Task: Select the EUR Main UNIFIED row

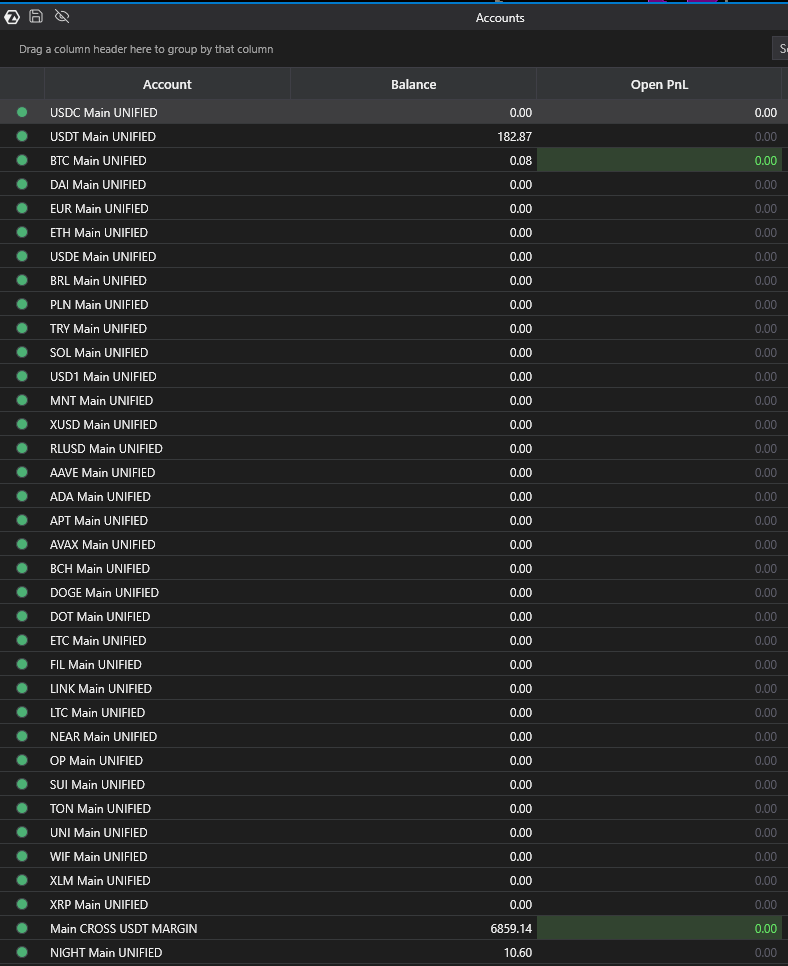Action: [x=394, y=209]
